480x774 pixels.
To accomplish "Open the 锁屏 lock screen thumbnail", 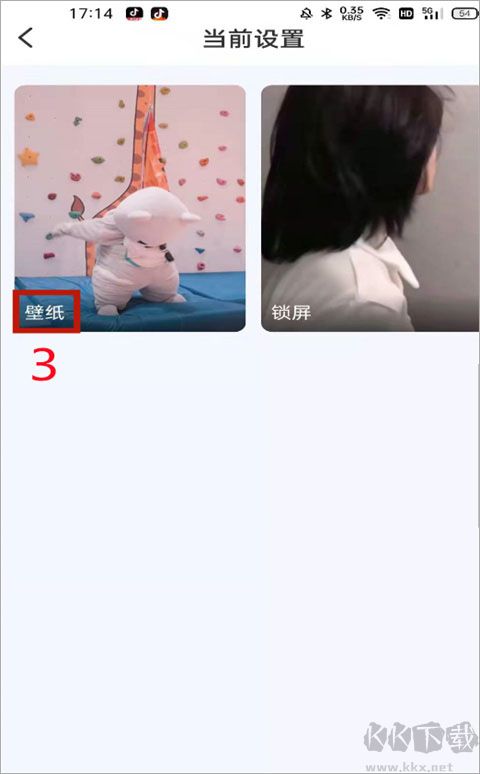I will [370, 208].
